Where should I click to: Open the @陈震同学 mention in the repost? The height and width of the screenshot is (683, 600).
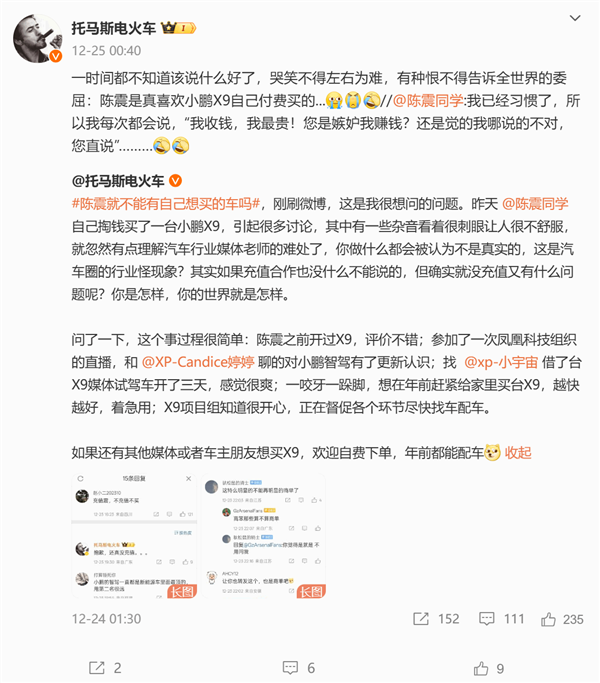(427, 100)
